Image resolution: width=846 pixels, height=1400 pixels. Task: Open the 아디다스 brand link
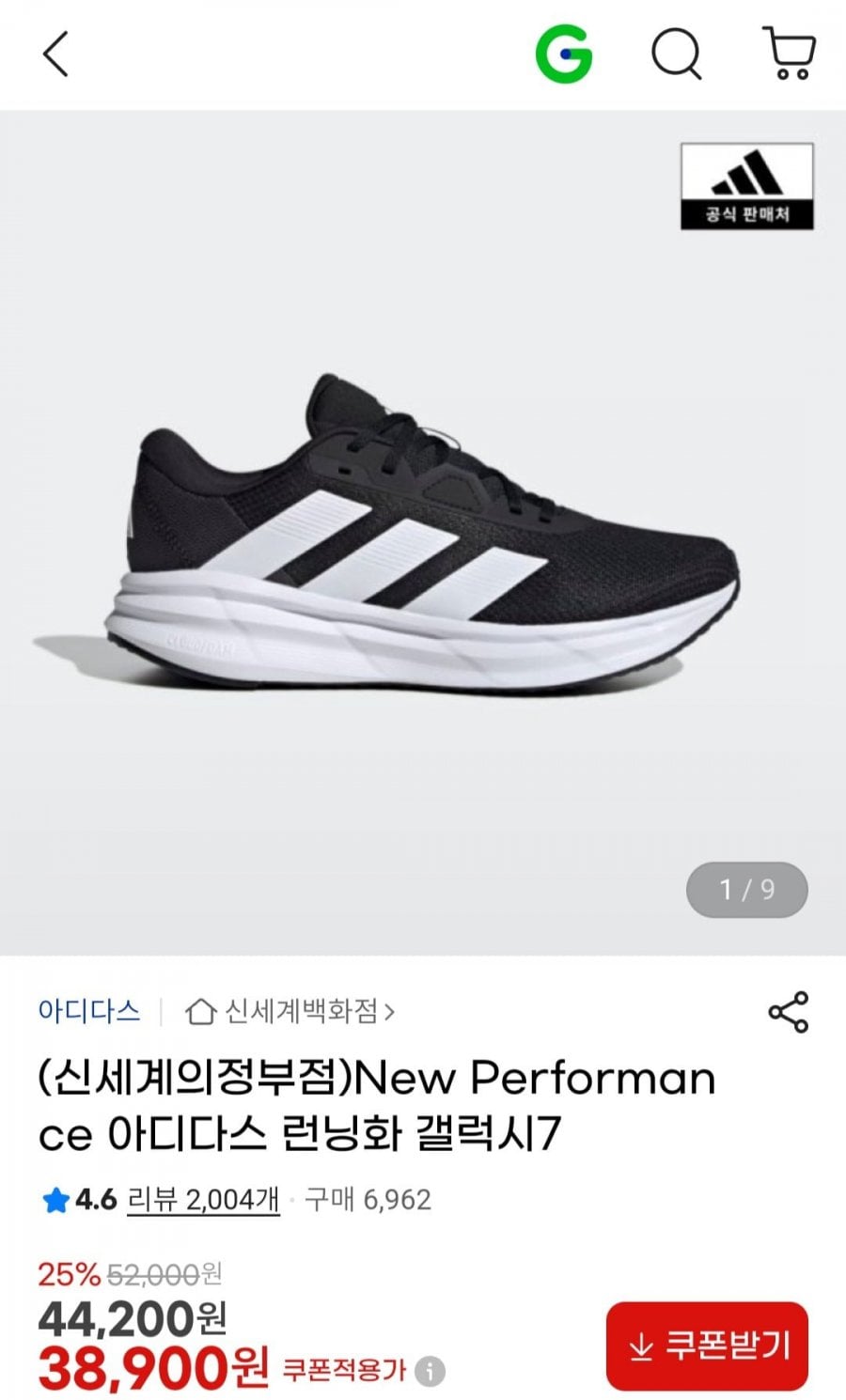[x=89, y=1011]
